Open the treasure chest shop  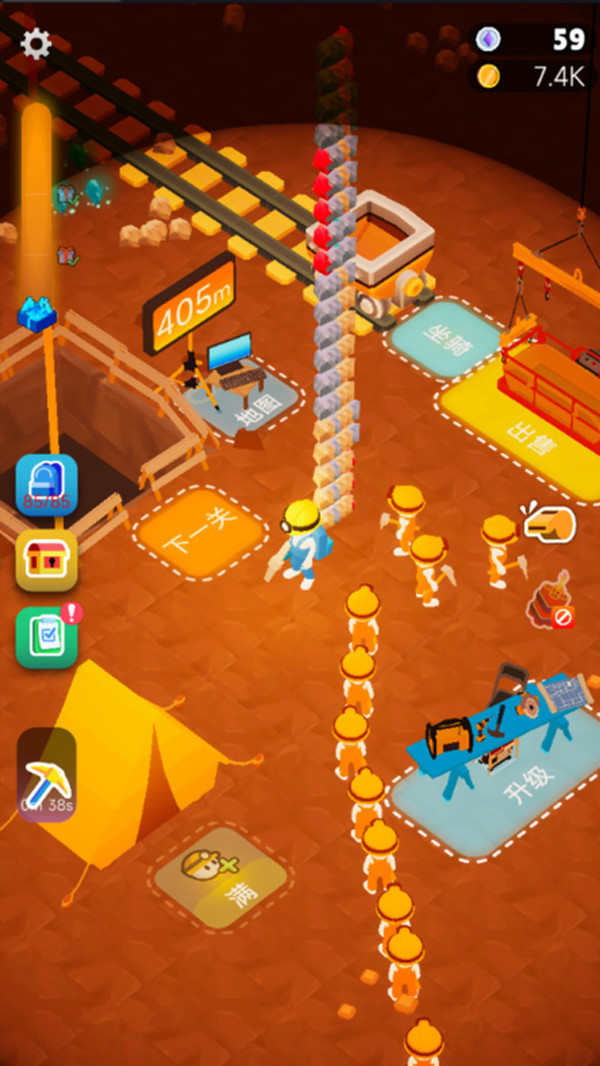point(46,561)
